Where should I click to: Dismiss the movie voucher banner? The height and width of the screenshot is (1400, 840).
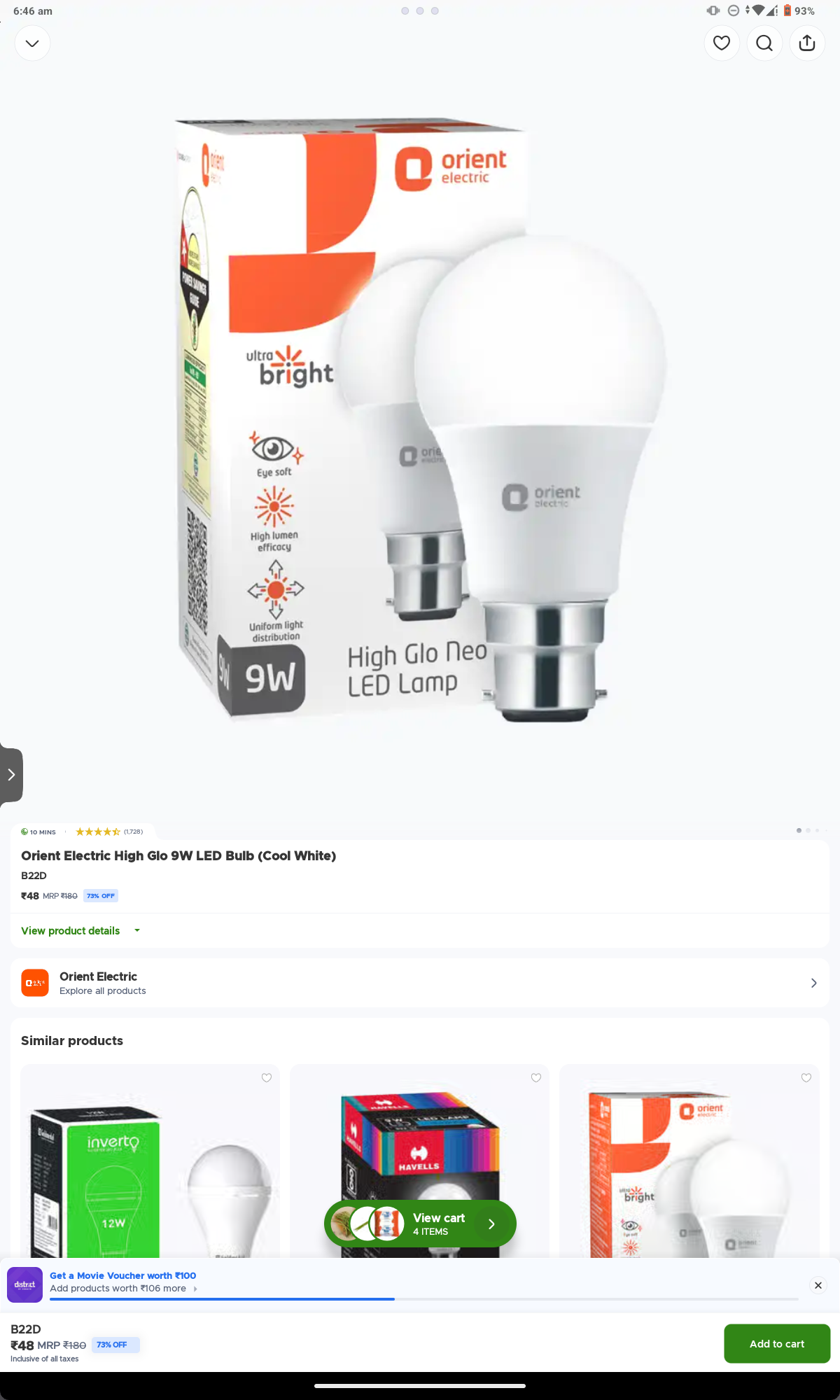pyautogui.click(x=818, y=1285)
